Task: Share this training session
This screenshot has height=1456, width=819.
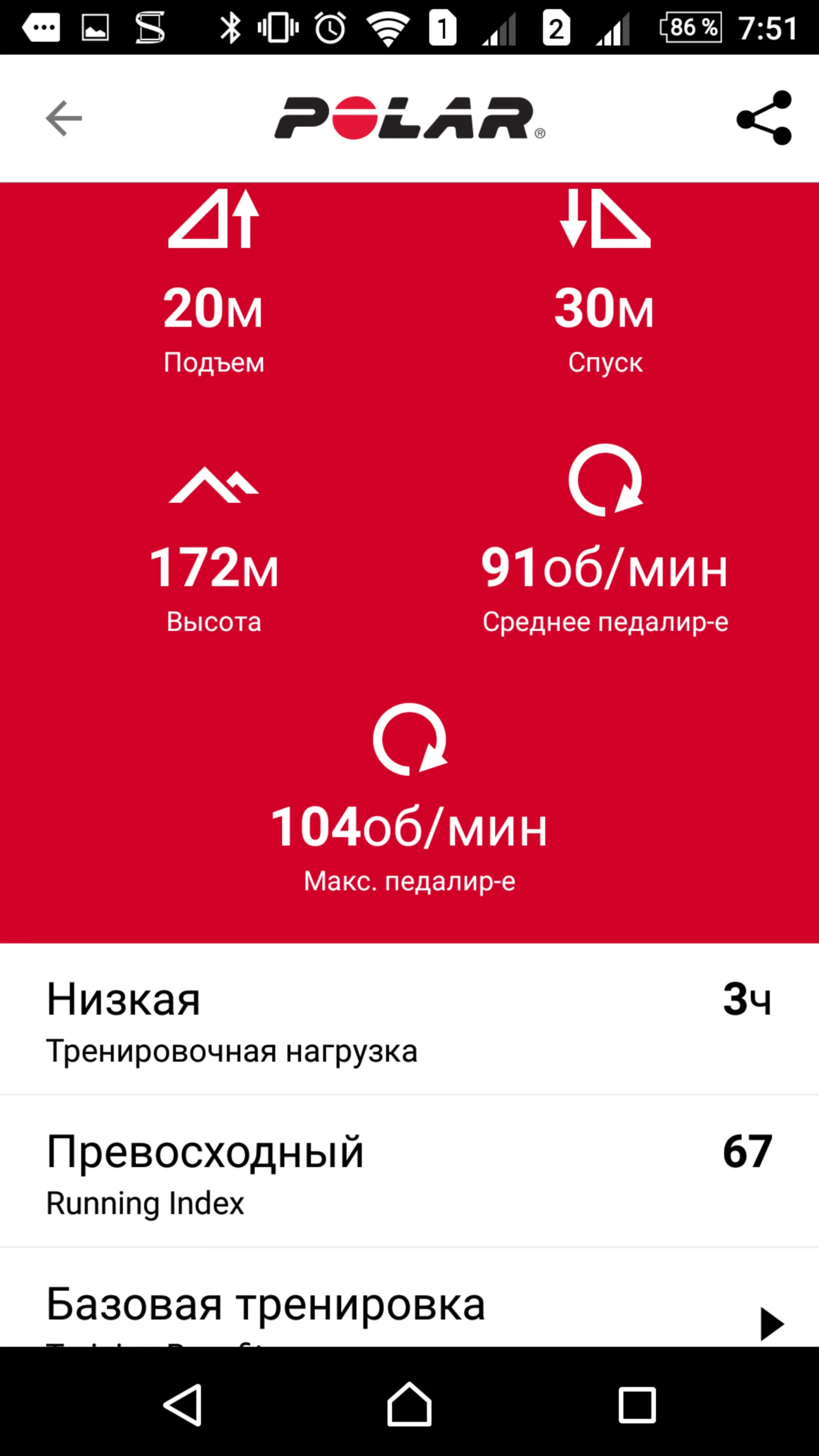Action: tap(764, 117)
